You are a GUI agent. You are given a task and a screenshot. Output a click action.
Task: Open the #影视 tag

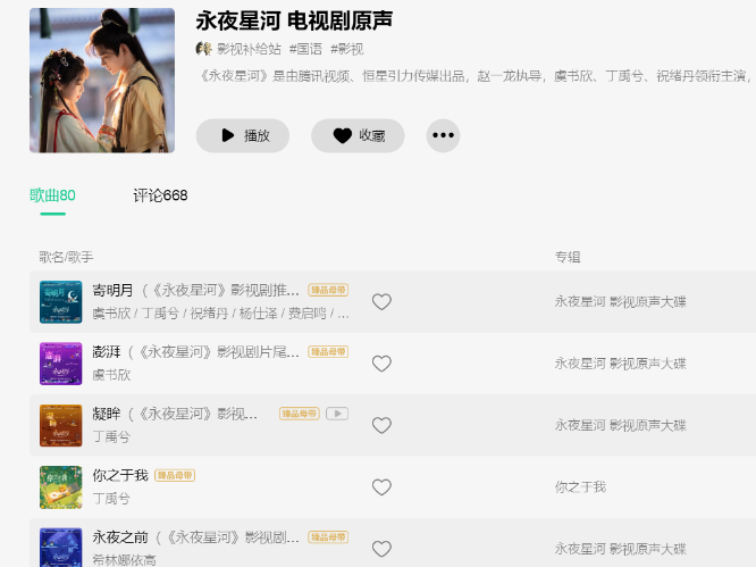click(x=347, y=48)
